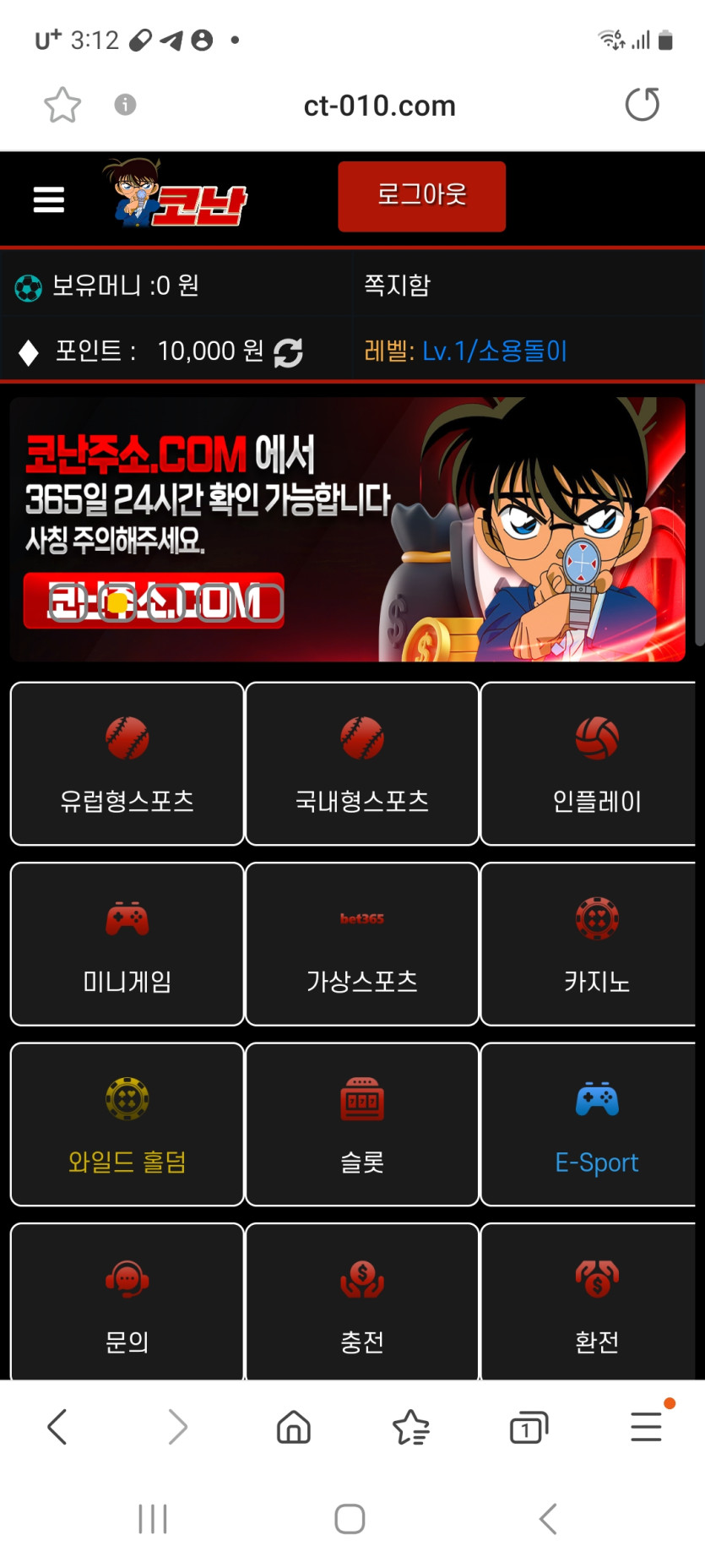Reload the page in the browser
The image size is (705, 1568).
coord(642,105)
